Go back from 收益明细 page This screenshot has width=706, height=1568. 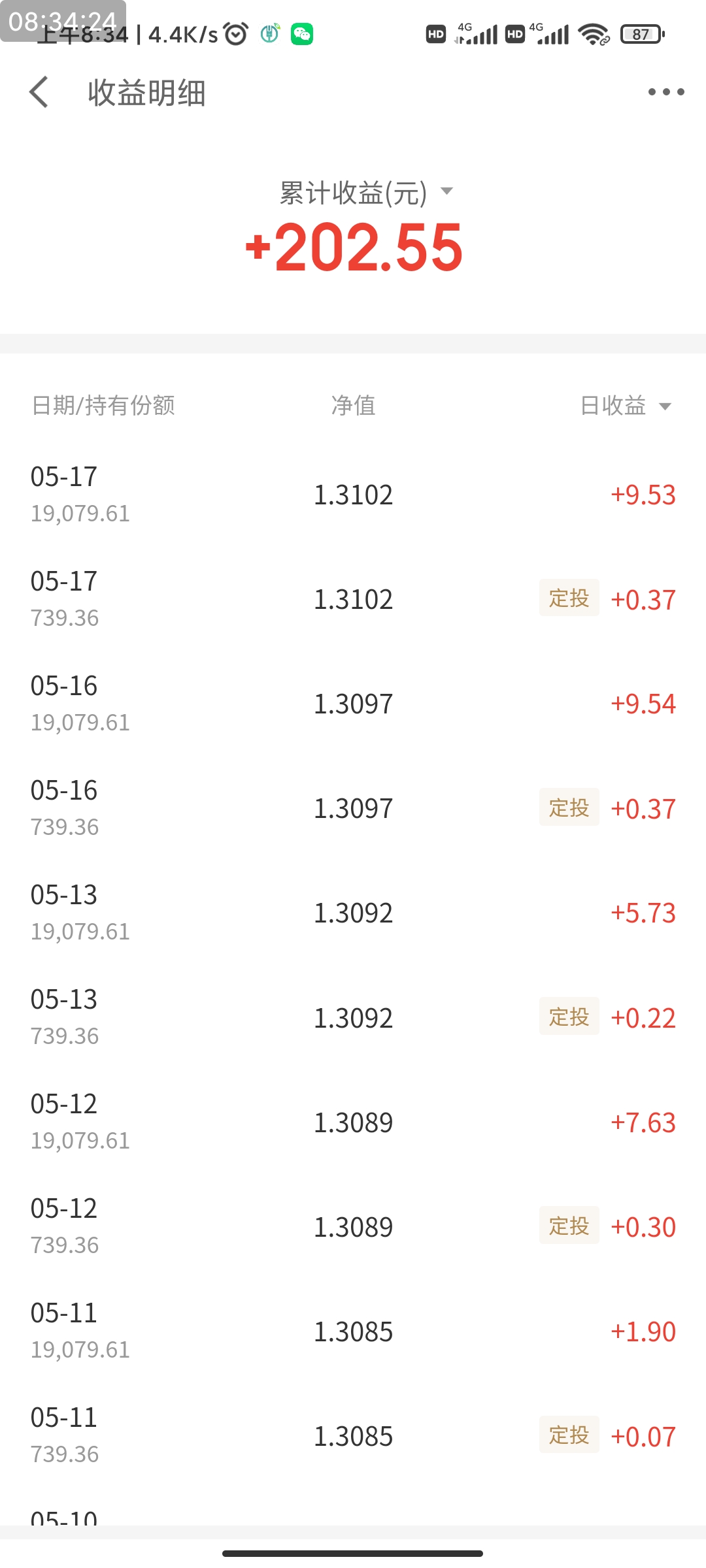[x=39, y=92]
